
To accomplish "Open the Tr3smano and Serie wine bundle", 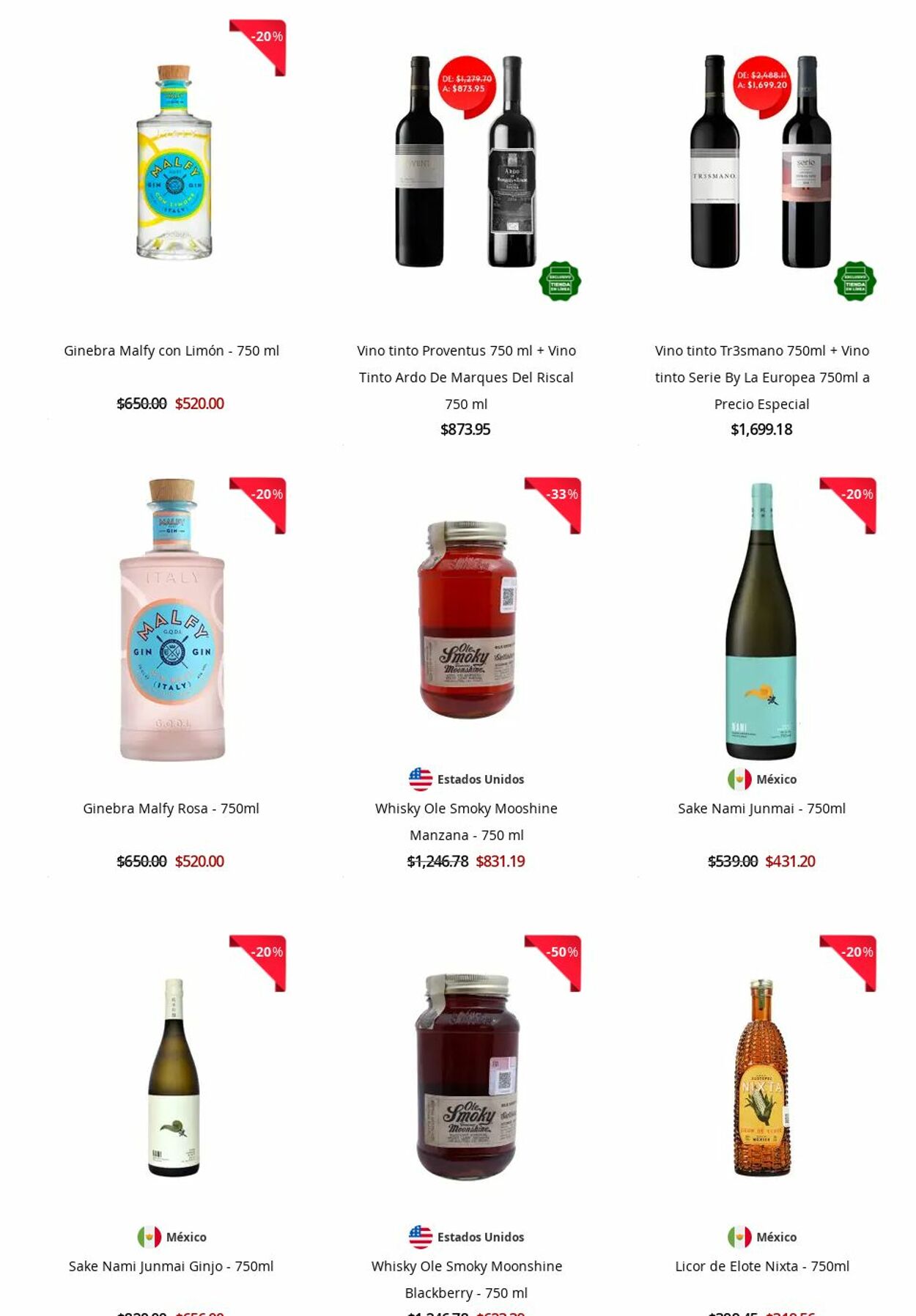I will [x=761, y=377].
